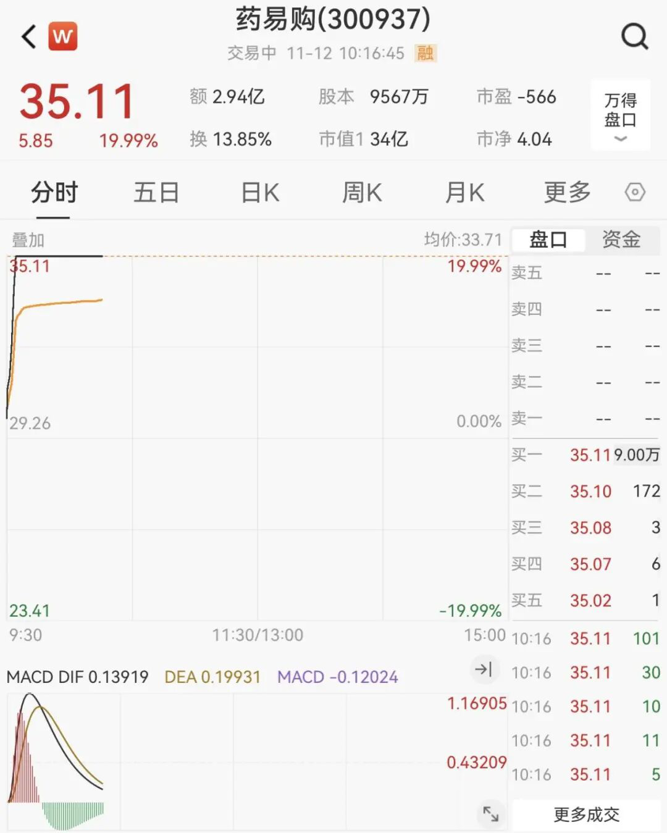
Task: Open the stock search magnifier
Action: click(635, 38)
